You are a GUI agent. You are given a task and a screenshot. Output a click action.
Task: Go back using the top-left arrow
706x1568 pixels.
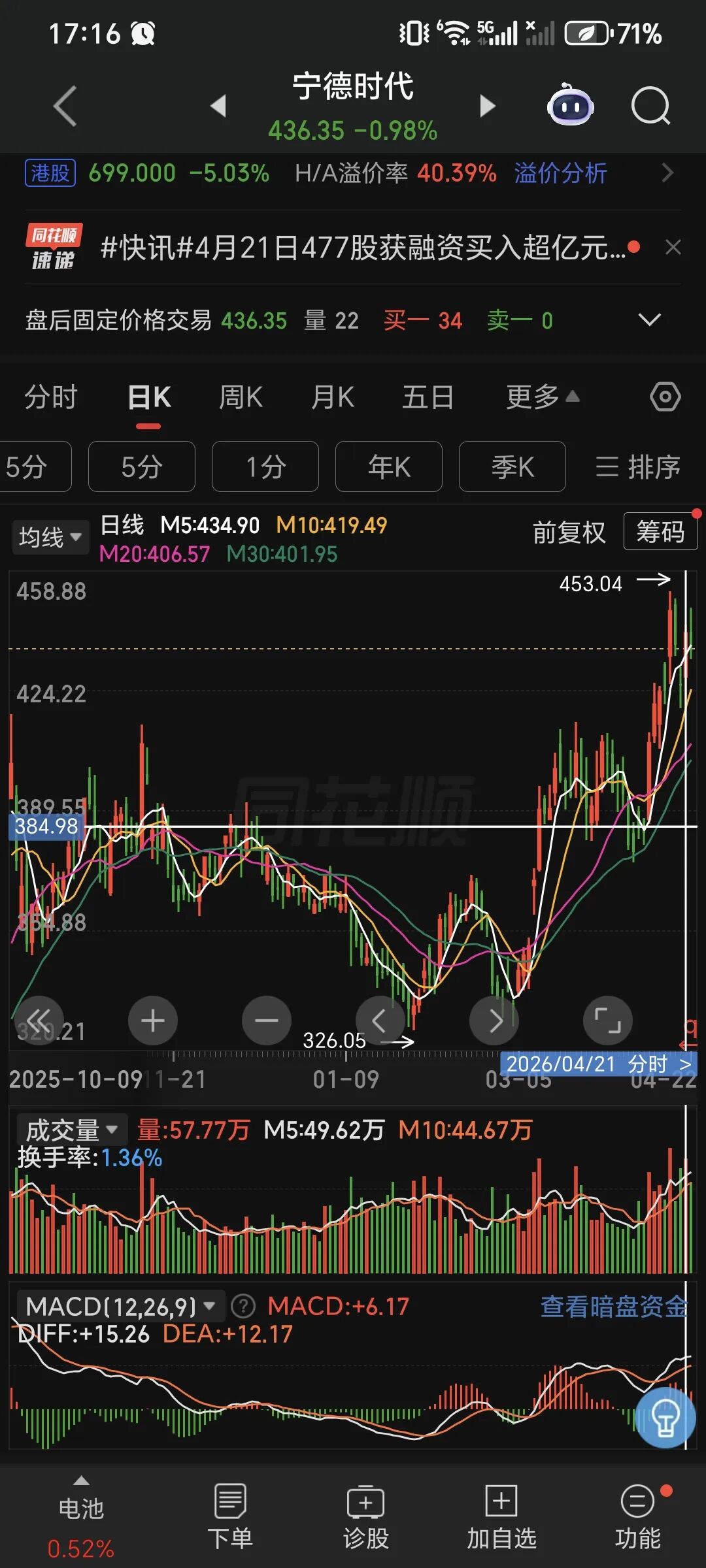(x=65, y=106)
